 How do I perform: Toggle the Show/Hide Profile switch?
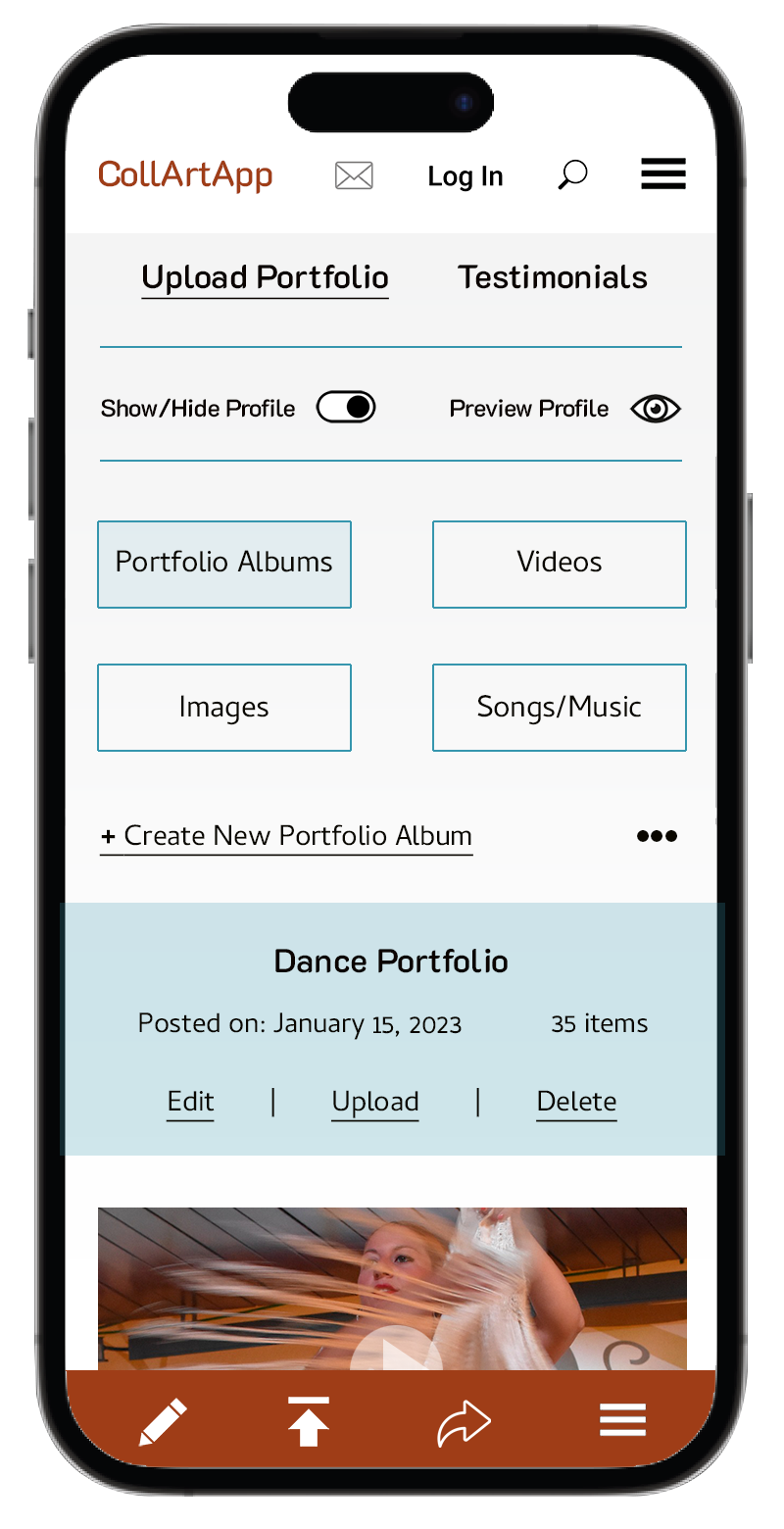click(x=346, y=407)
